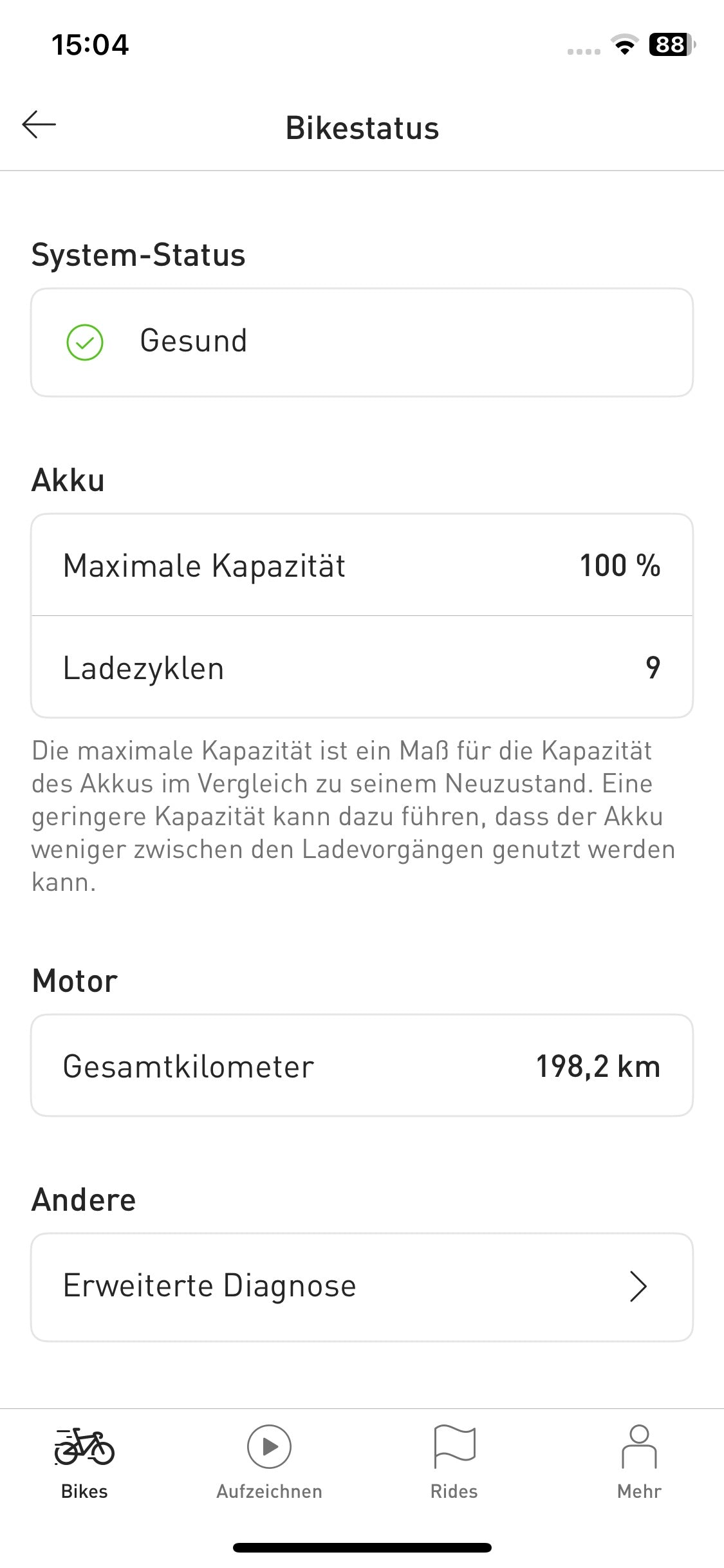Tap the battery indicator showing 88
This screenshot has width=724, height=1568.
[670, 44]
